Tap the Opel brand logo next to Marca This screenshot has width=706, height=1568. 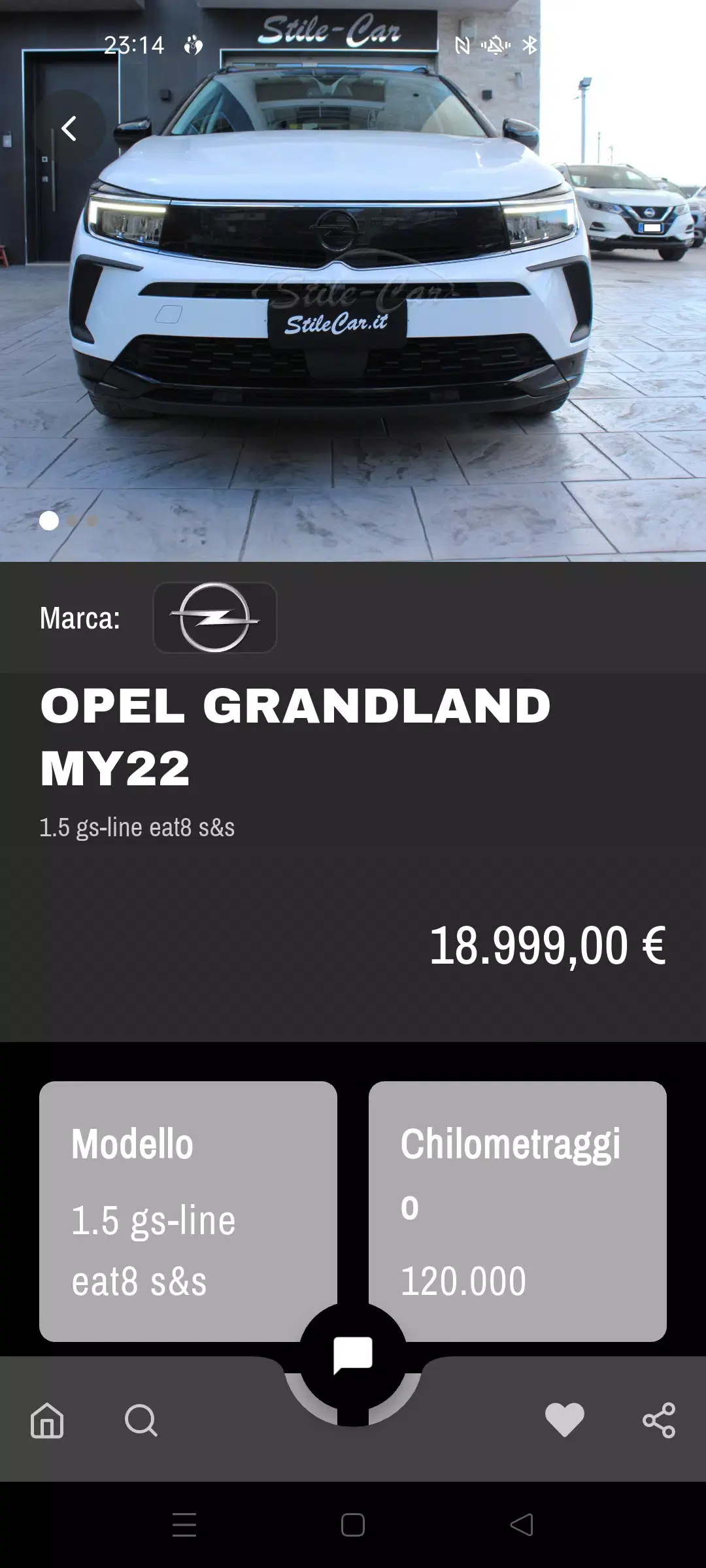pyautogui.click(x=214, y=617)
